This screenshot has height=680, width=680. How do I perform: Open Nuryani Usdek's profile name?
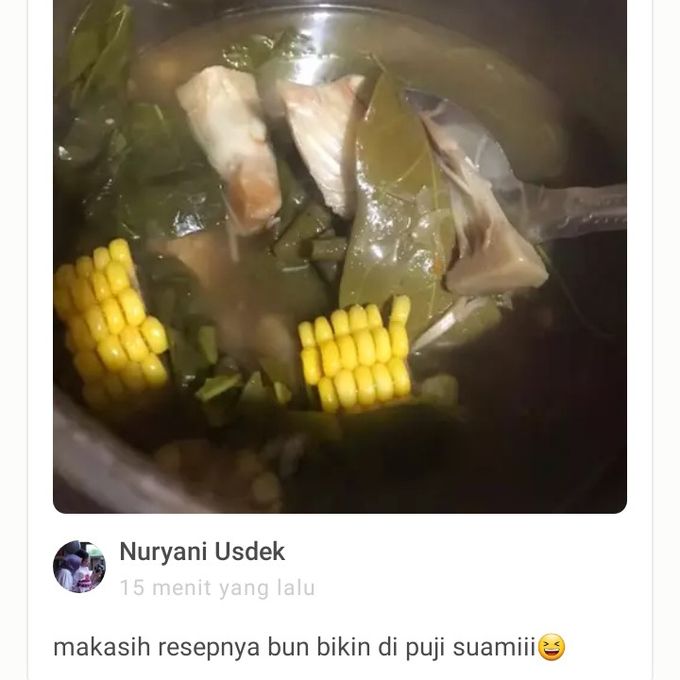click(202, 551)
